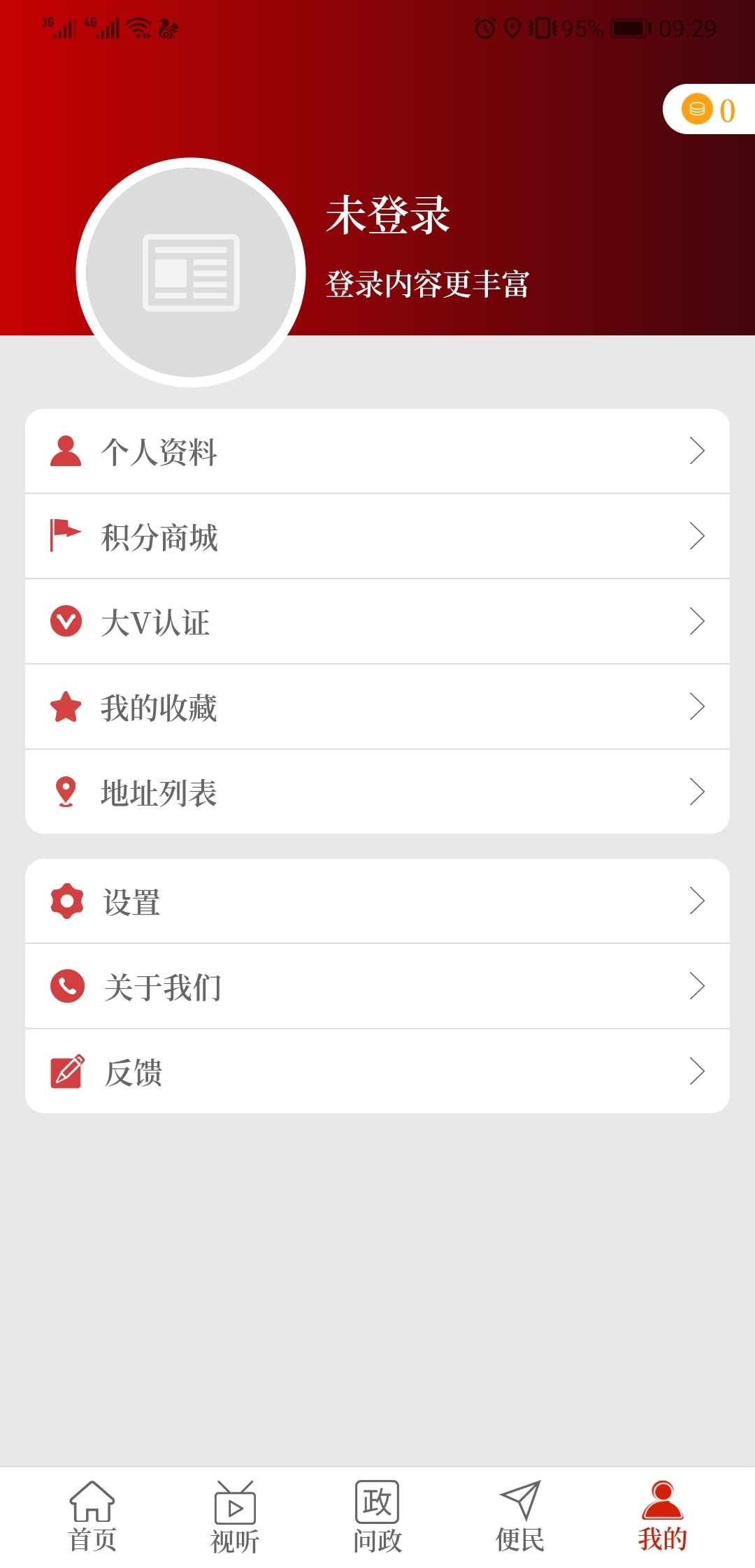Select the 我的收藏 star icon

coord(66,707)
